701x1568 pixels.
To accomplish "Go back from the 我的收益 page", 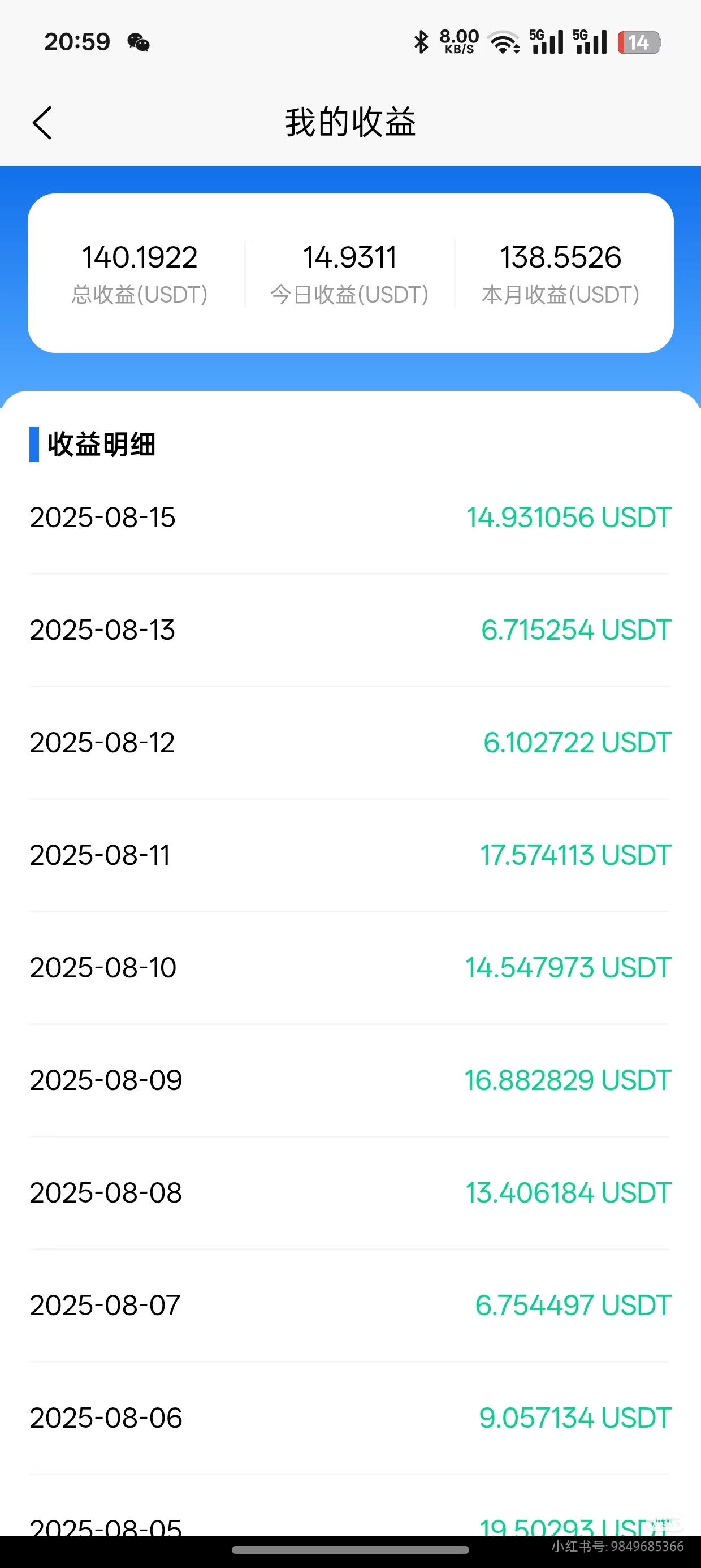I will click(42, 123).
